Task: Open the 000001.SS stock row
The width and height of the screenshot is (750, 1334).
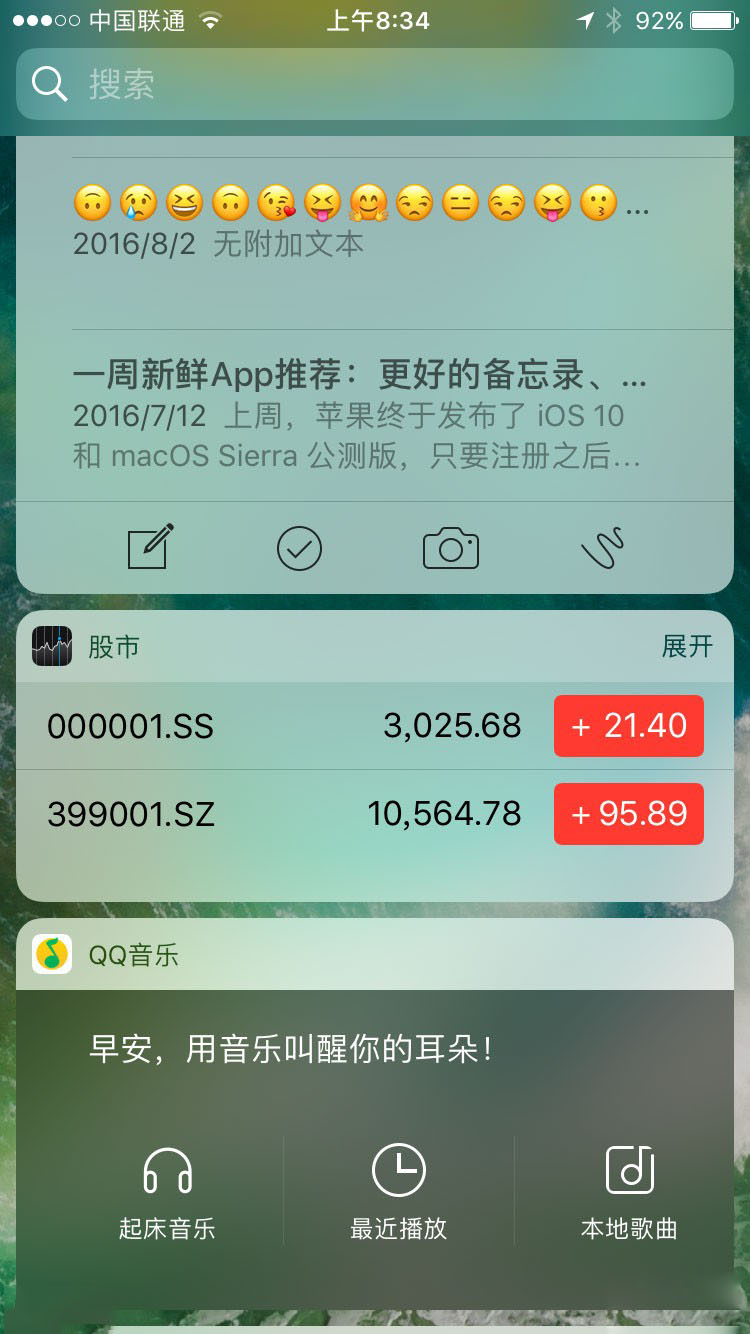Action: 280,726
